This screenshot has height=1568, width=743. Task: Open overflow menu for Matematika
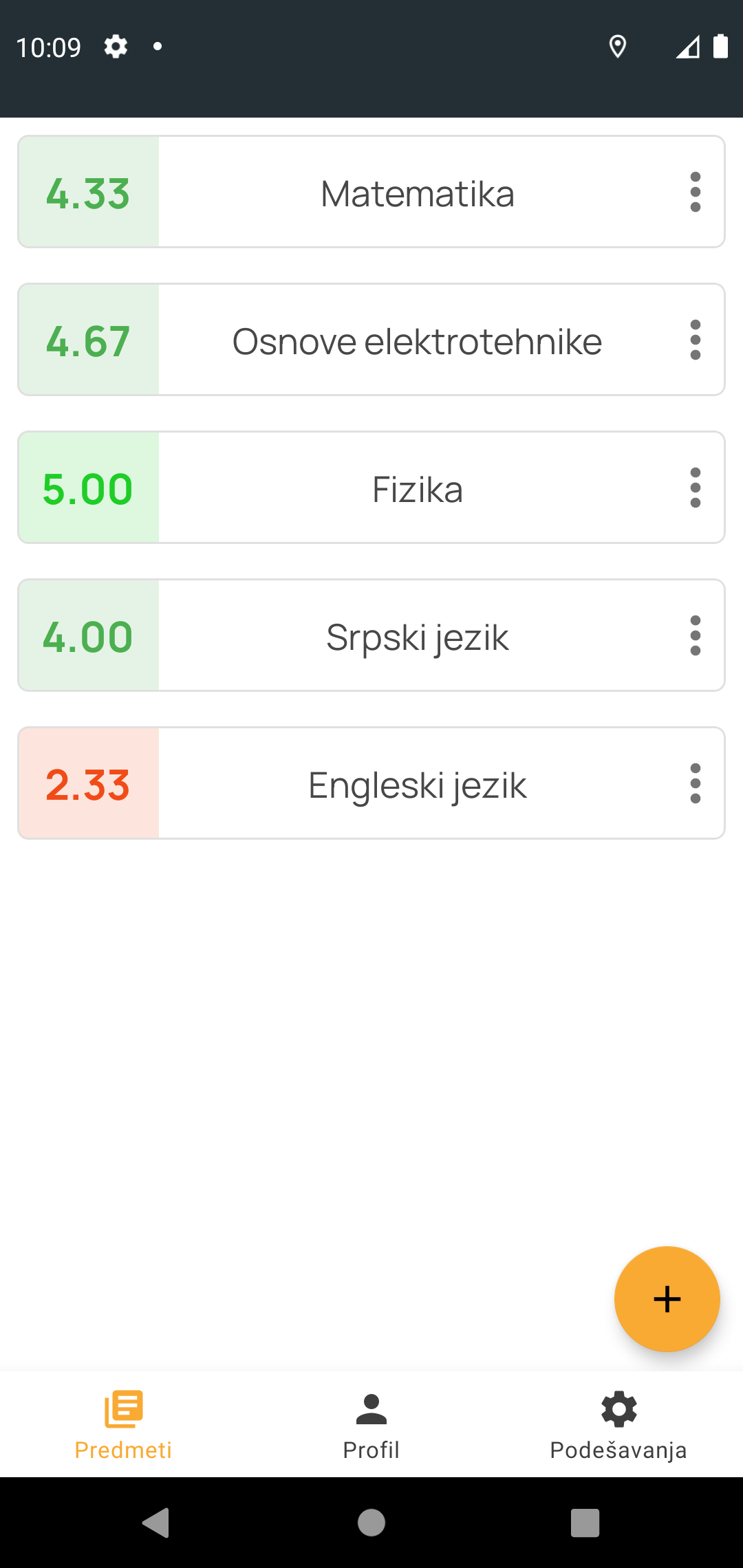tap(695, 192)
